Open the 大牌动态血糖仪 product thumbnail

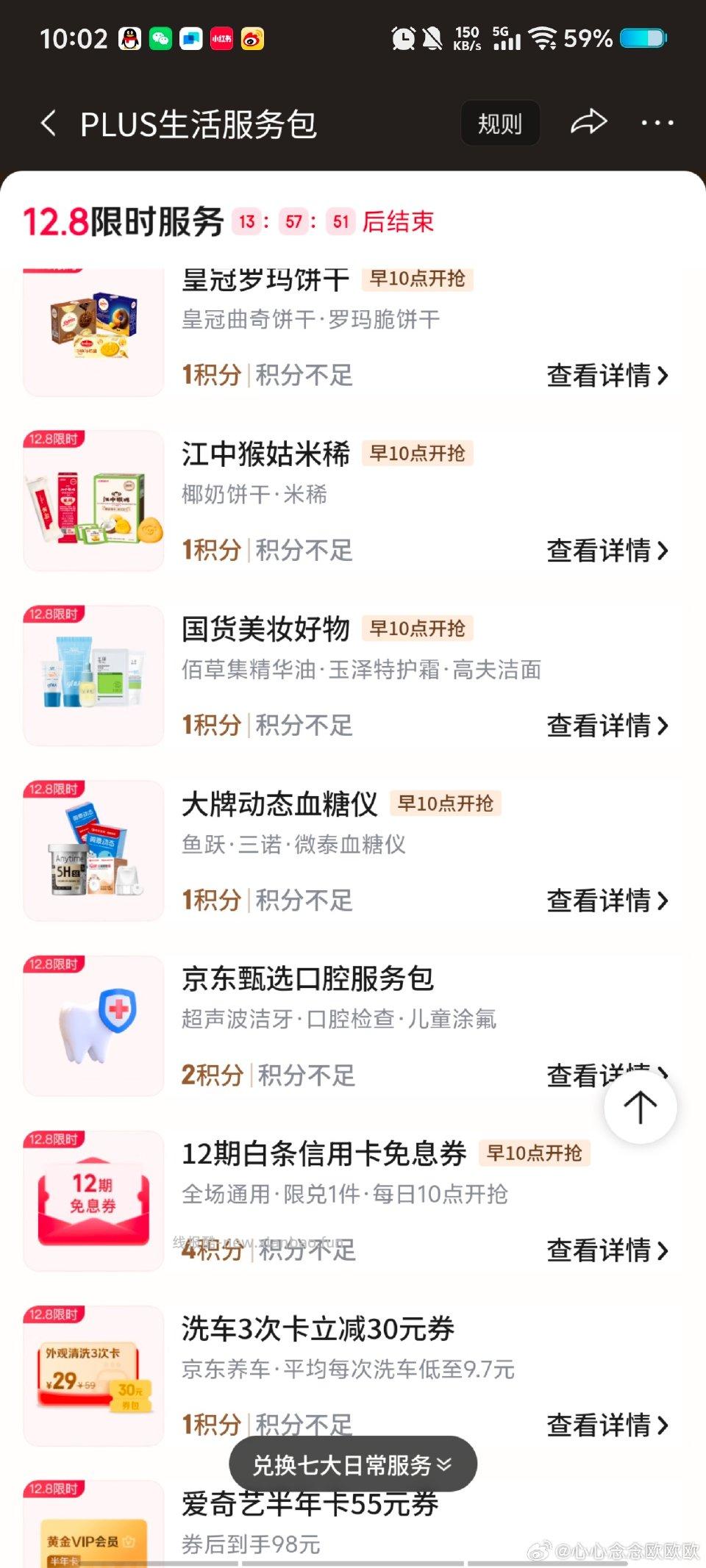click(93, 851)
